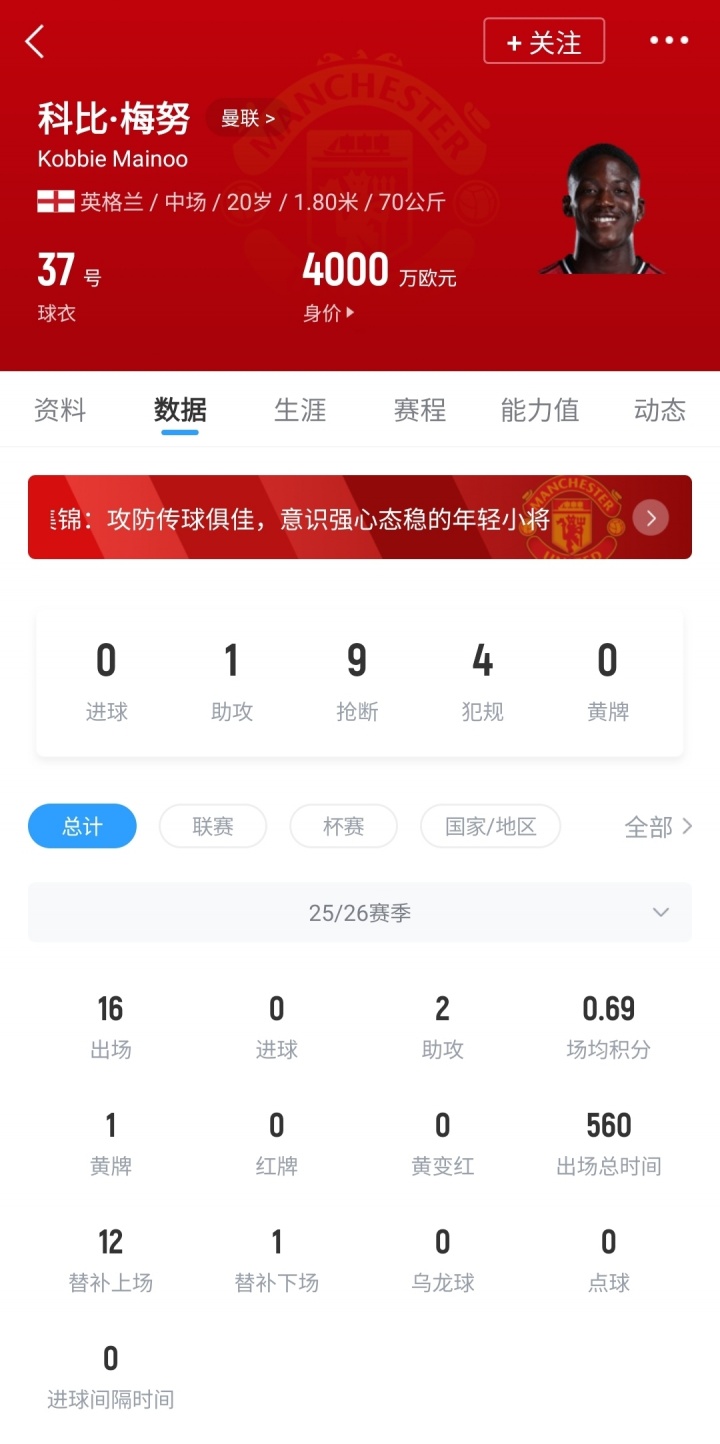Enable the 联赛 league filter
Screen dimensions: 720x1444
[212, 826]
